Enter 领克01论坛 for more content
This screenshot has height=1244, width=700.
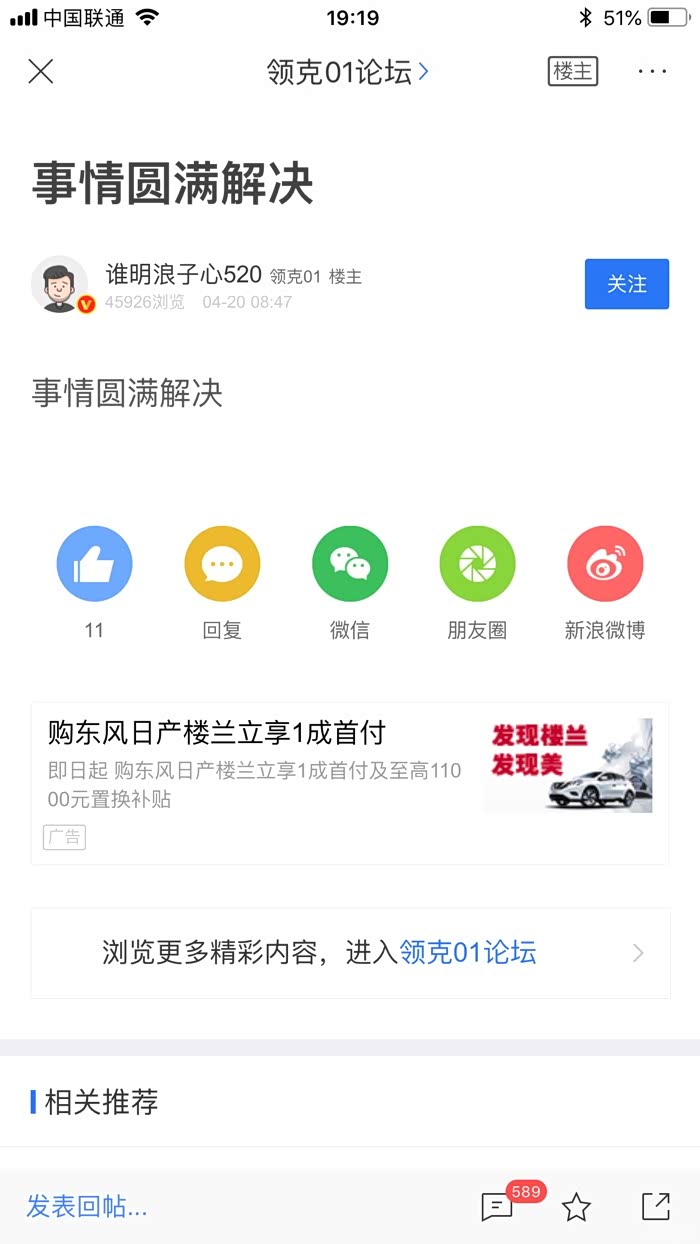click(350, 952)
